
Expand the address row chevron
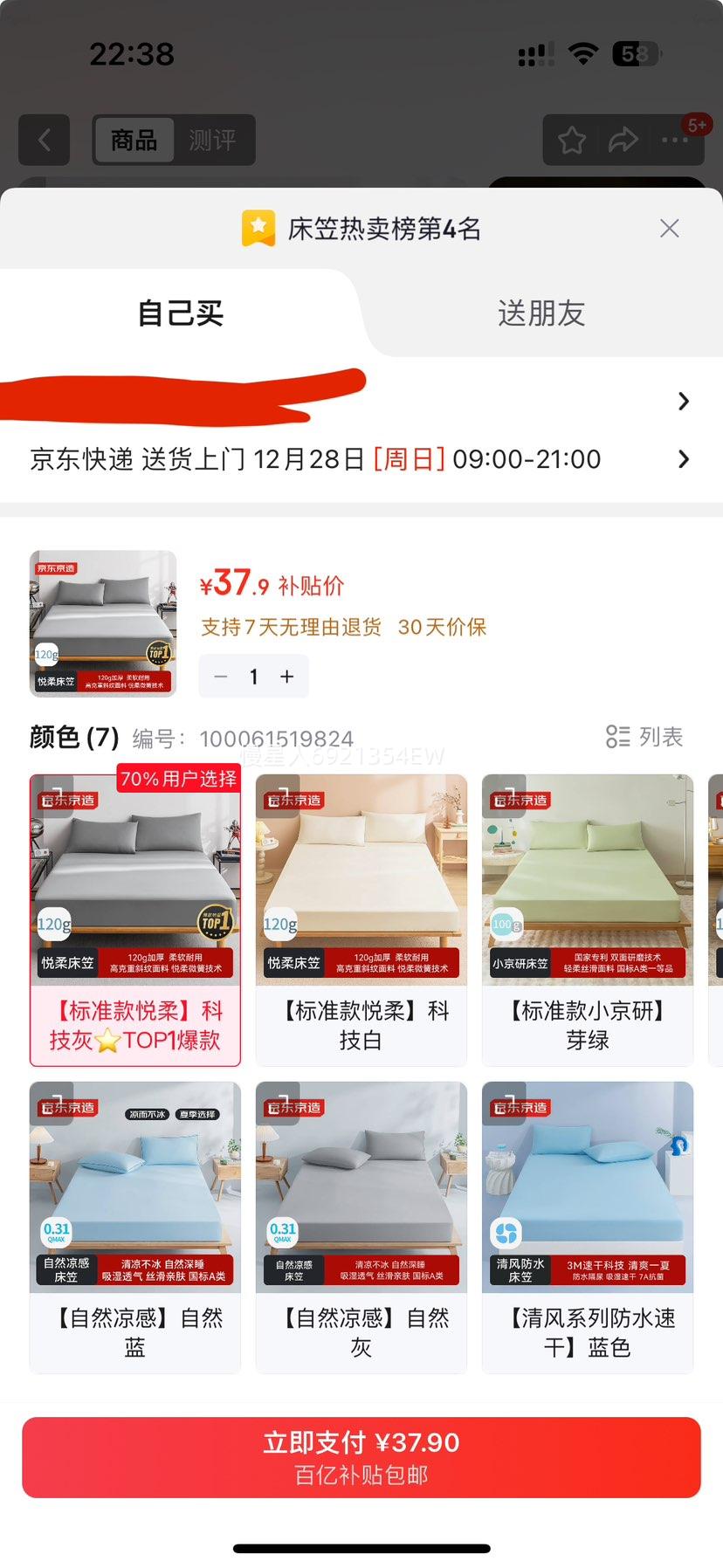[684, 401]
